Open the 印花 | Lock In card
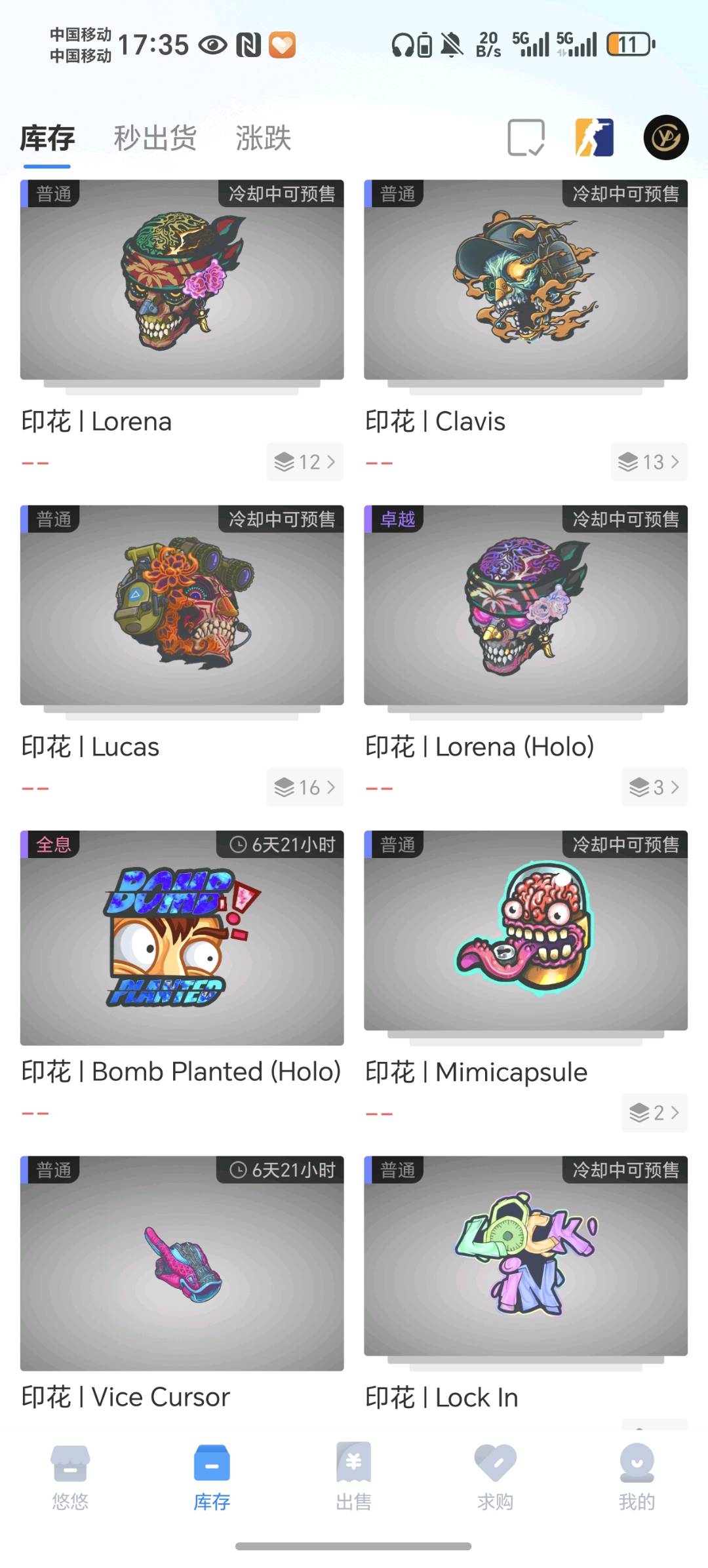 click(526, 1257)
